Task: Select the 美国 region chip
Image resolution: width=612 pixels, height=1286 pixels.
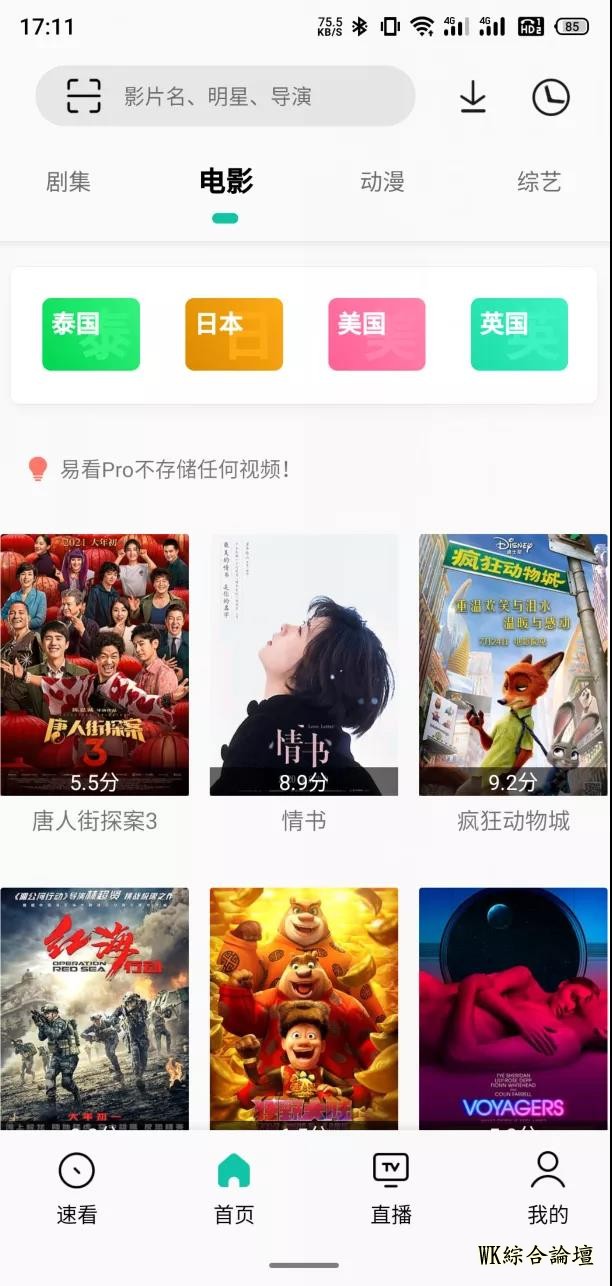Action: [377, 334]
